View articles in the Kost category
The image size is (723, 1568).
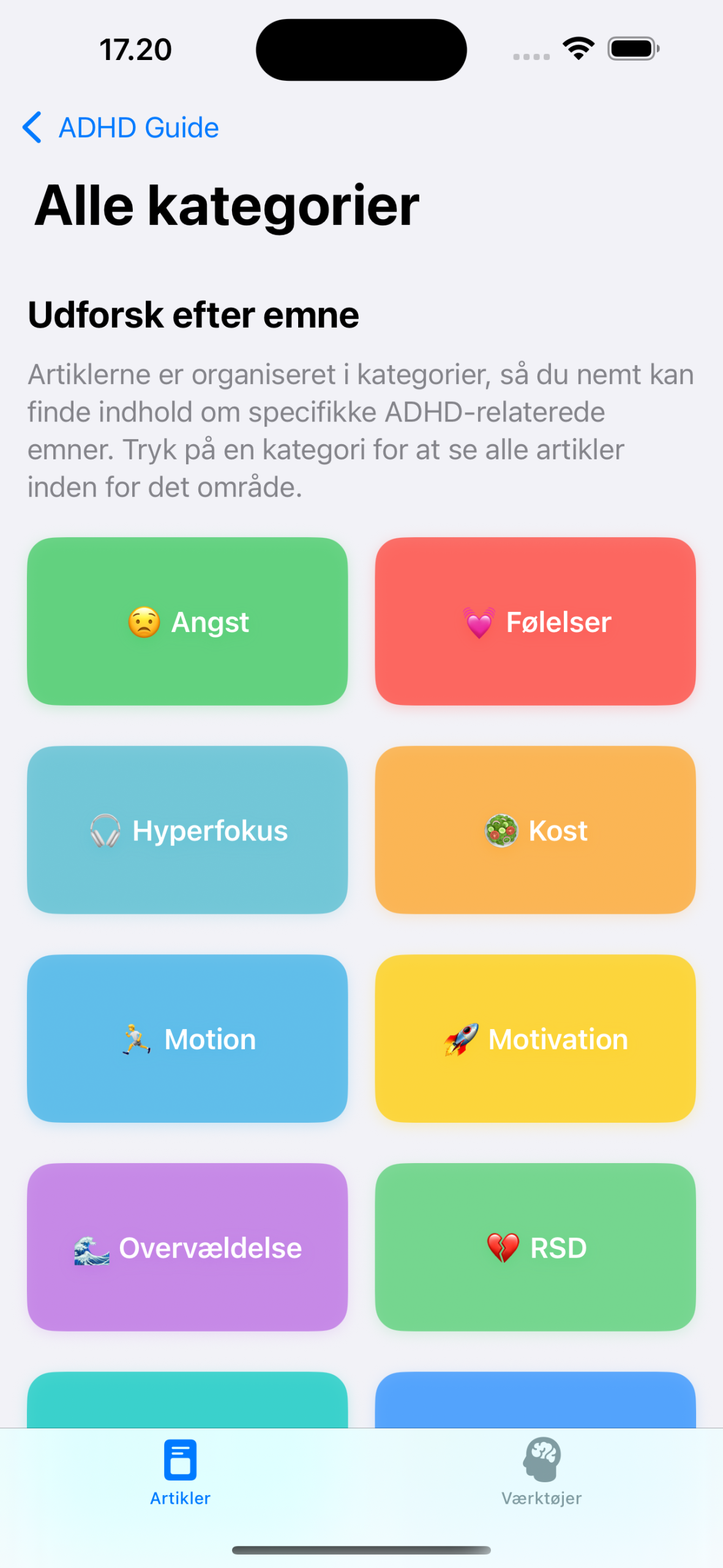535,830
